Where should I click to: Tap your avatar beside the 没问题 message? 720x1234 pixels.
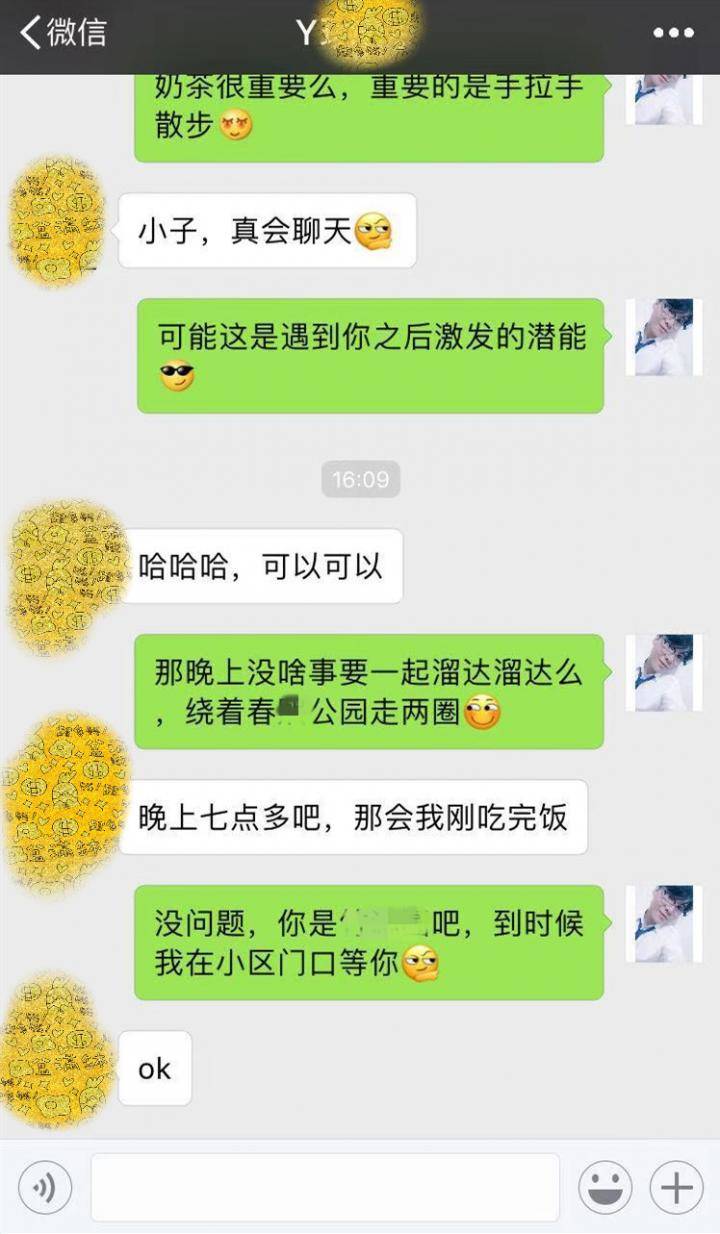click(663, 924)
